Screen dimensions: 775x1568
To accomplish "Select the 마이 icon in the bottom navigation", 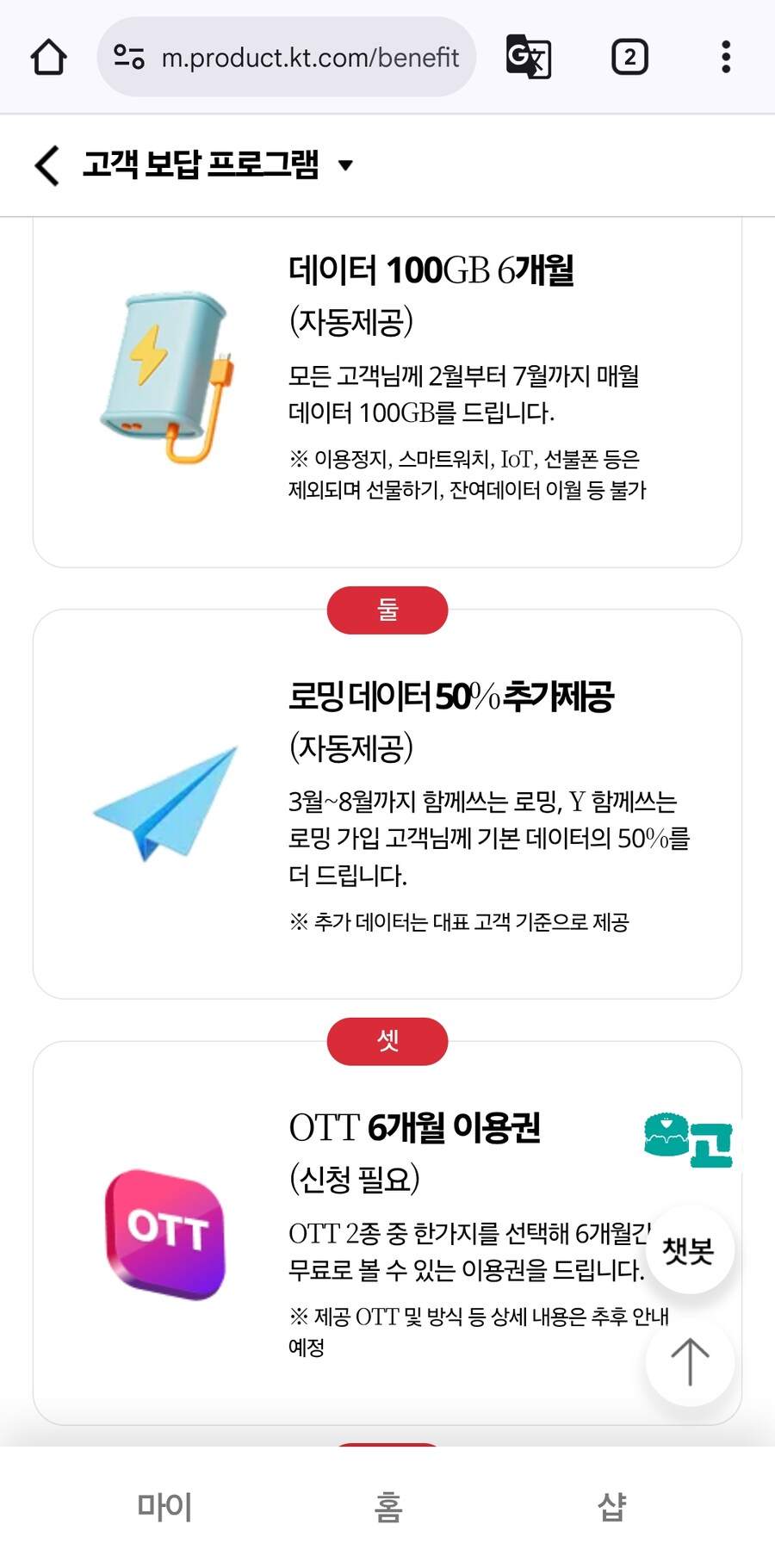I will click(x=164, y=1505).
